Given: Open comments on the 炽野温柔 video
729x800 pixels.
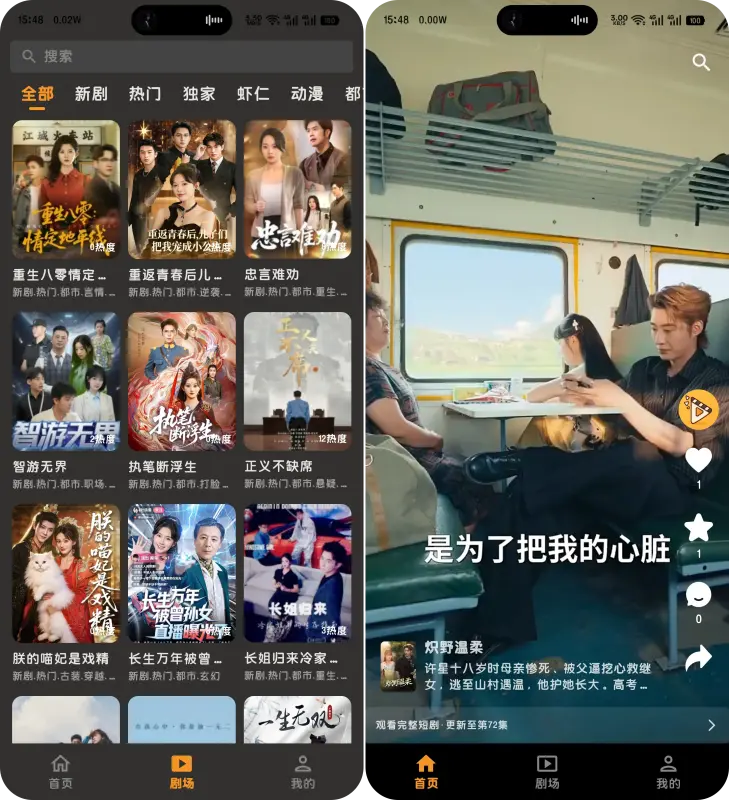Looking at the screenshot, I should [x=699, y=595].
